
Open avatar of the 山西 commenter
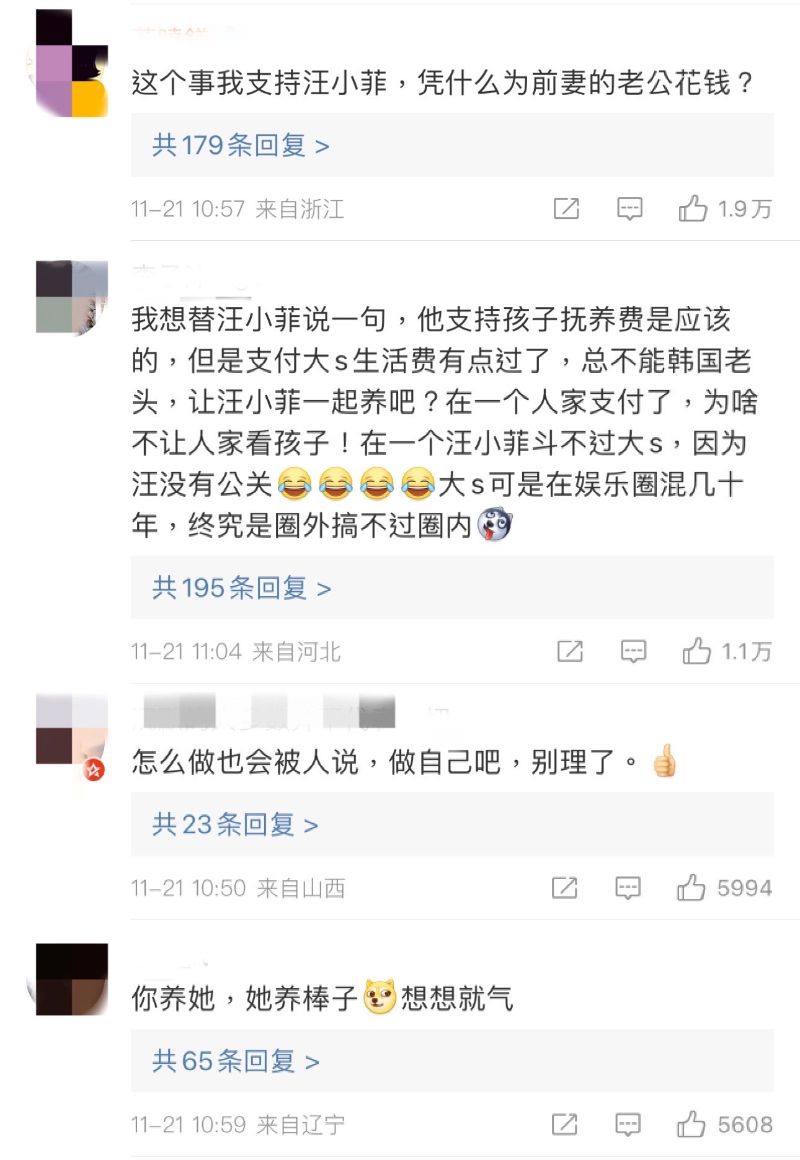(x=71, y=732)
